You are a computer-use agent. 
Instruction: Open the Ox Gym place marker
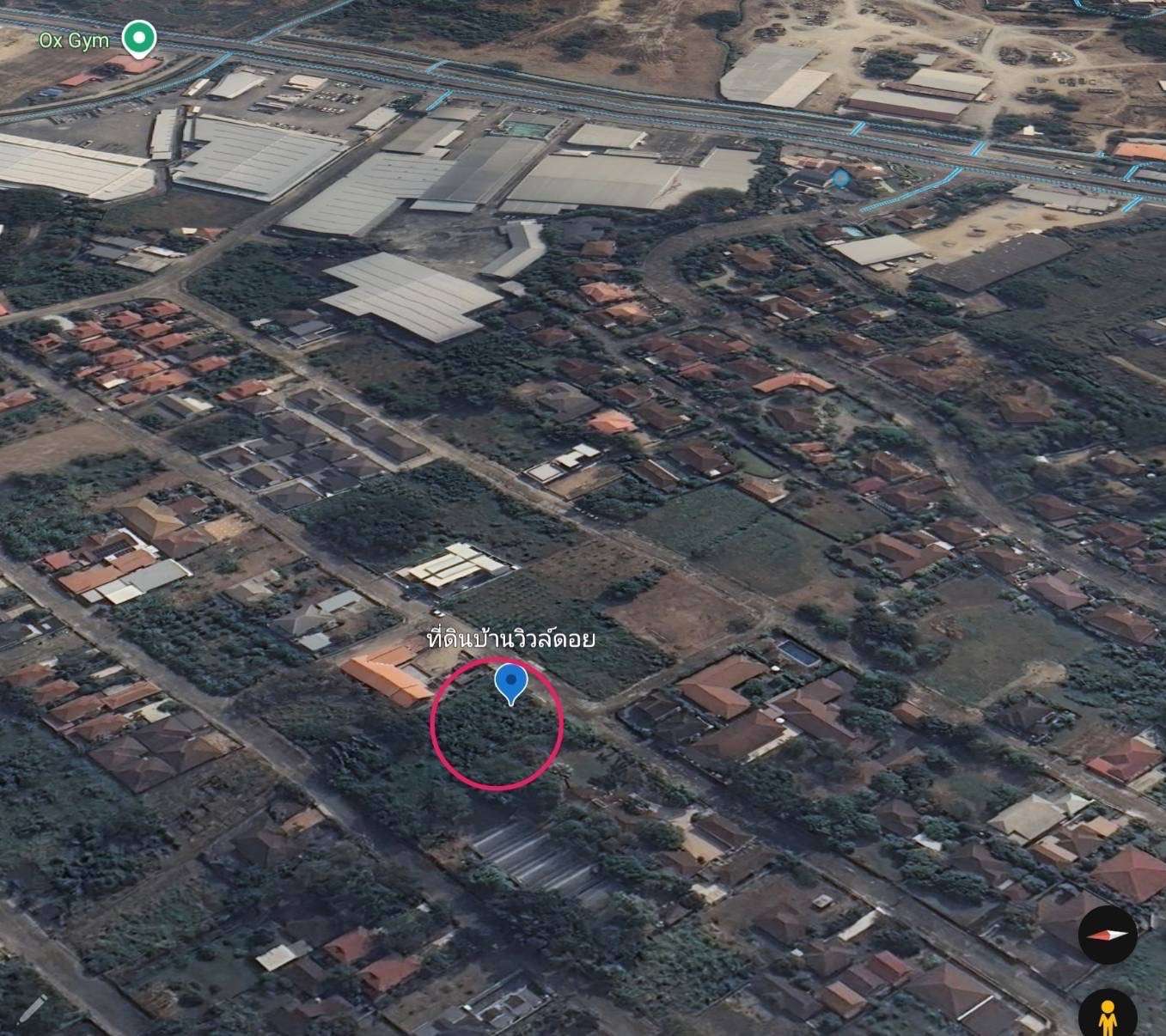click(137, 38)
